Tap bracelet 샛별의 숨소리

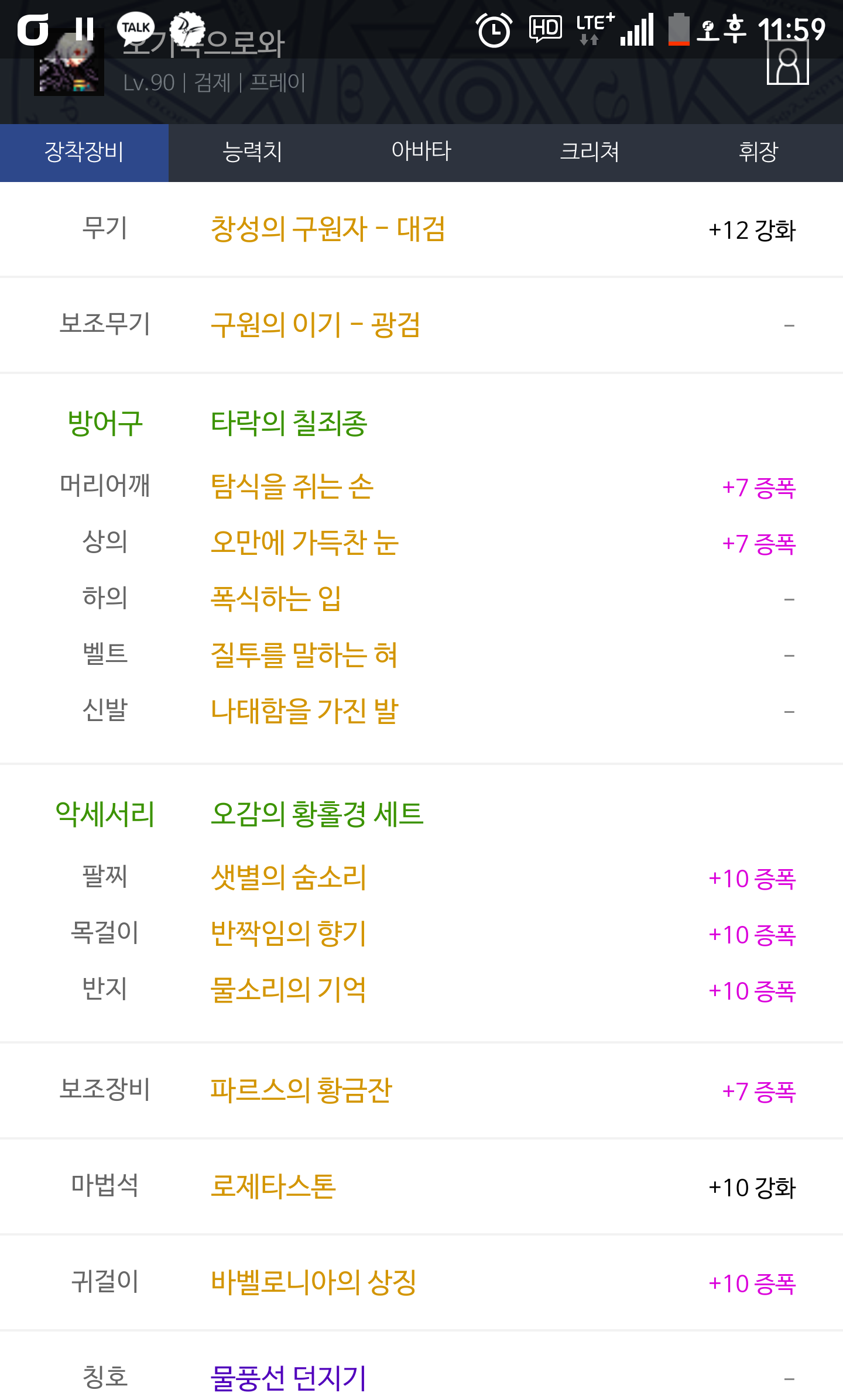coord(289,877)
